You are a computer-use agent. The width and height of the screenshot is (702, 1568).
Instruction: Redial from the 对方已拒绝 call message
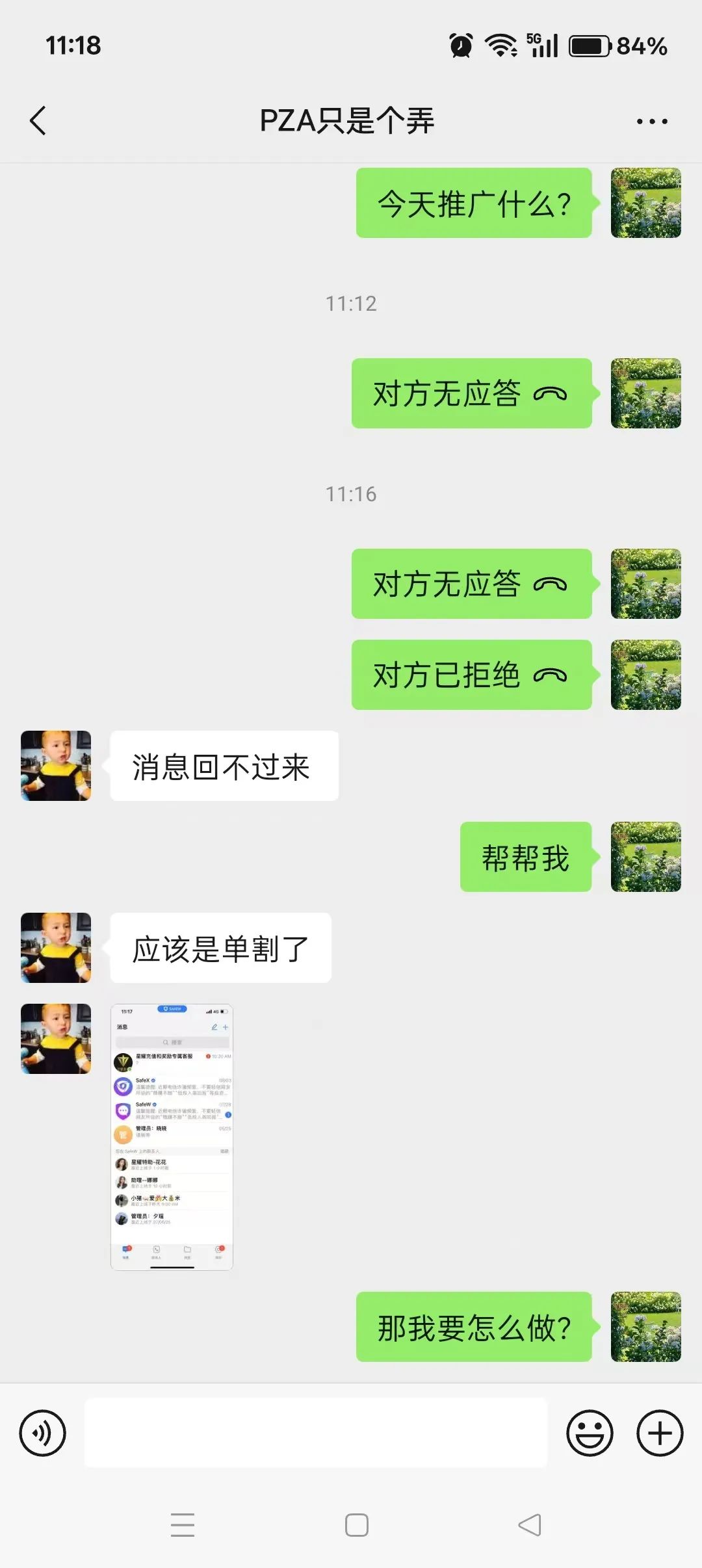point(471,675)
